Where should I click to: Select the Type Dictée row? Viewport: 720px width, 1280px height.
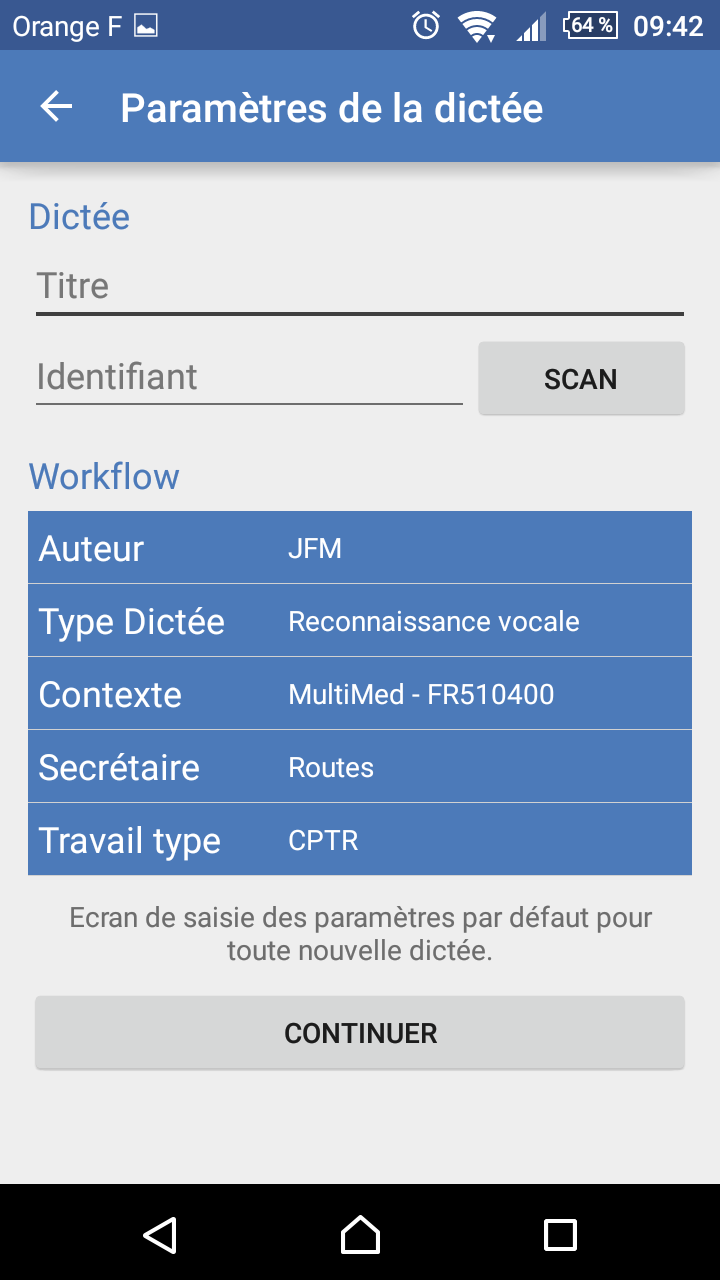tap(360, 621)
